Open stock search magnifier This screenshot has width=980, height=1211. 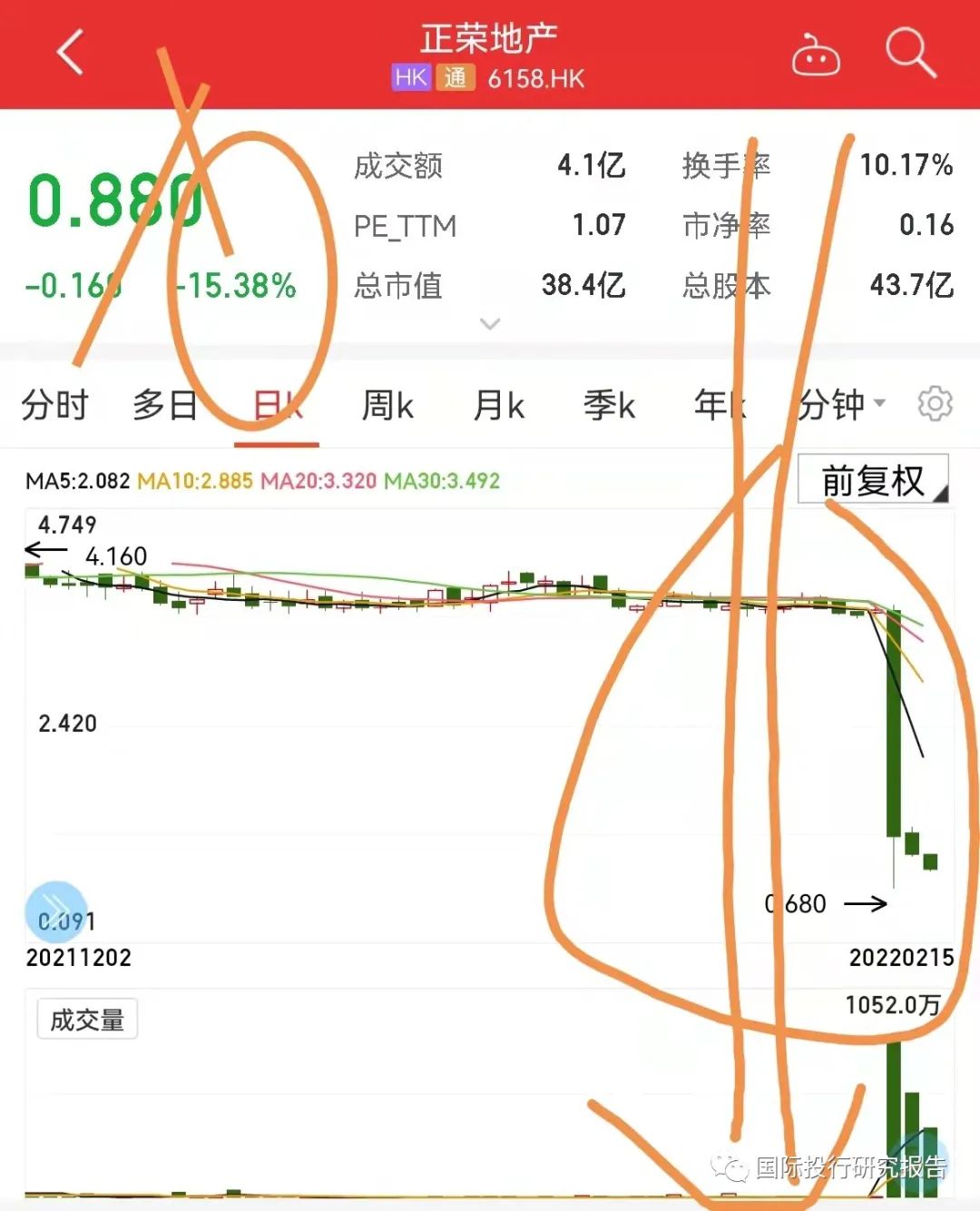[909, 53]
